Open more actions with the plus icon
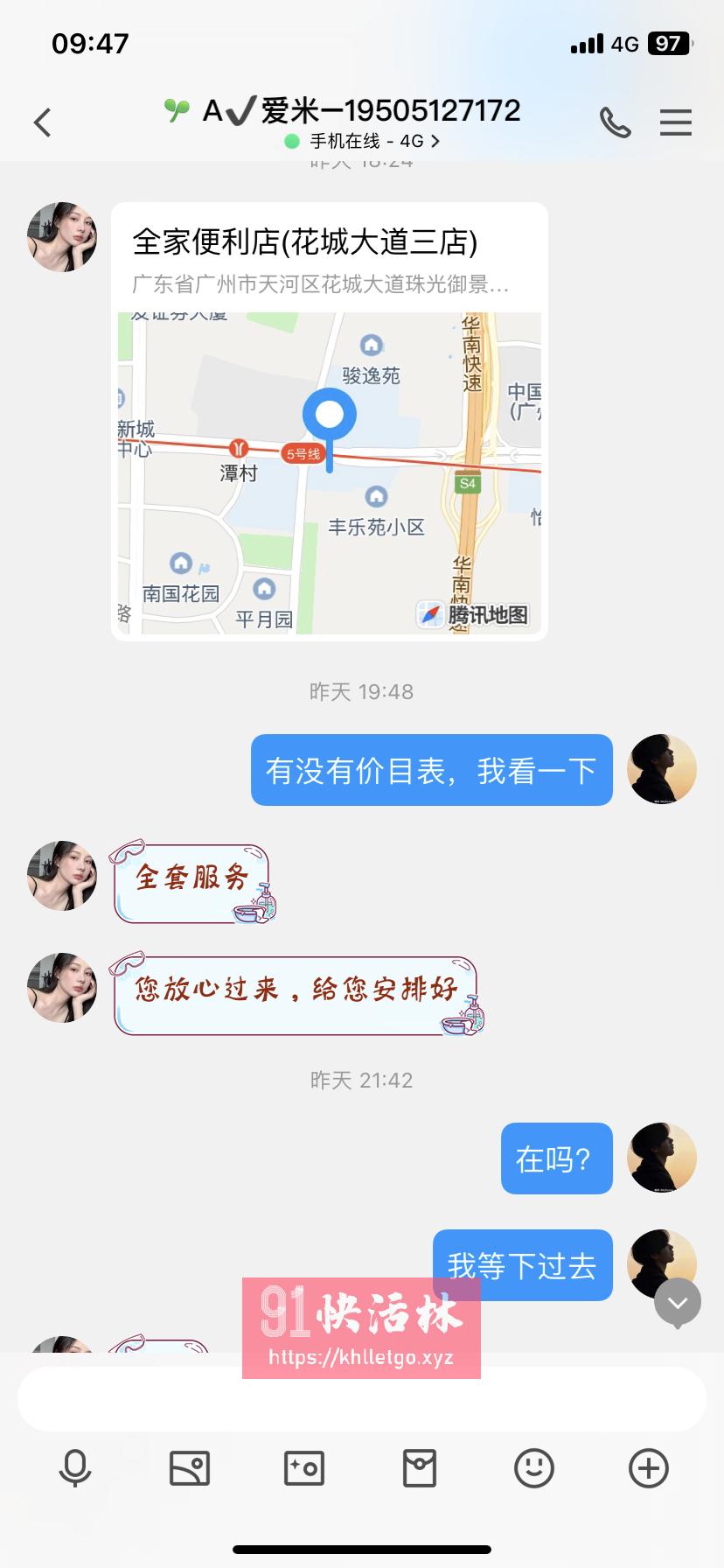Screen dimensions: 724x1568 point(648,1468)
